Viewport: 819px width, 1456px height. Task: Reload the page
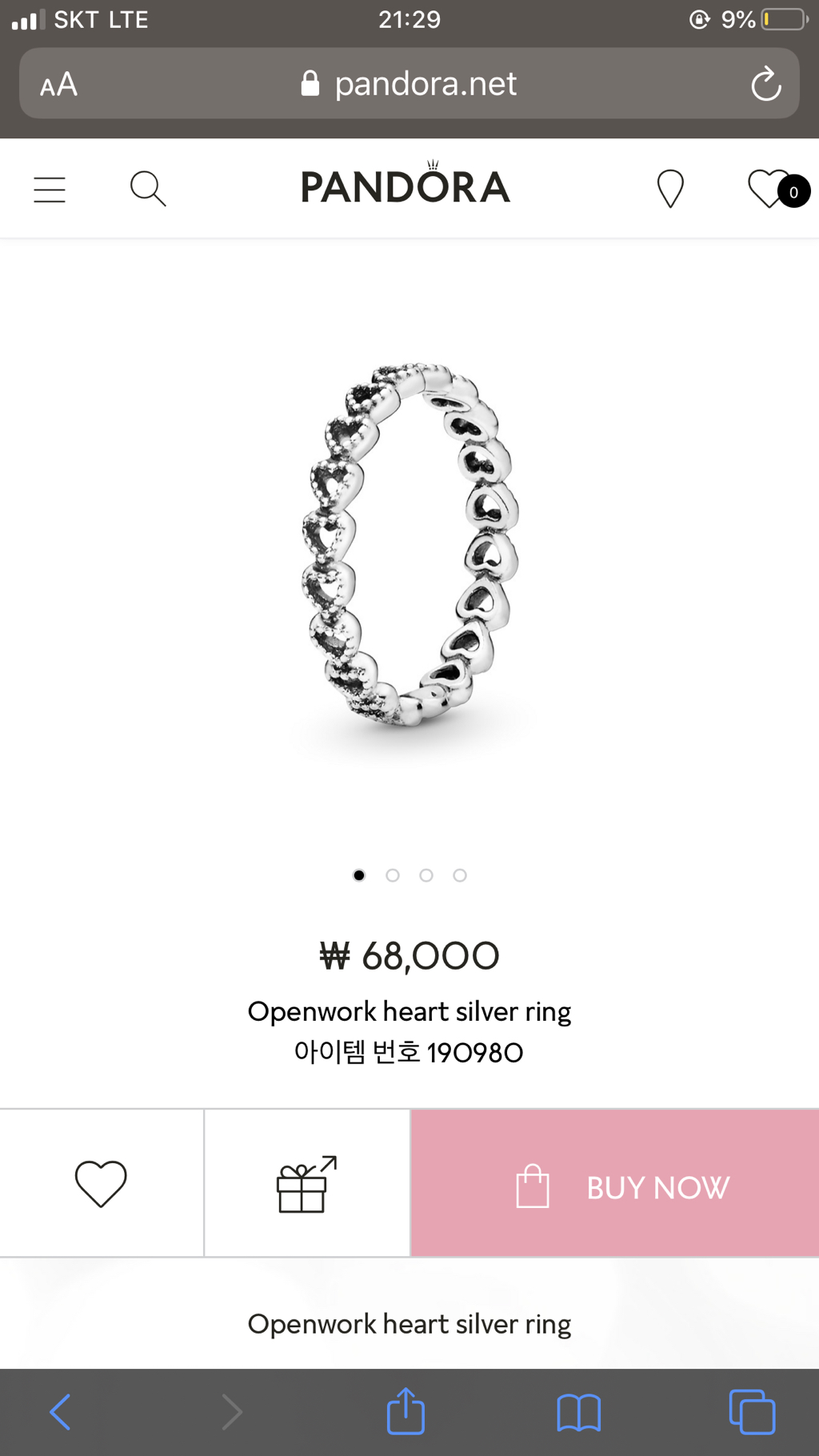(765, 83)
